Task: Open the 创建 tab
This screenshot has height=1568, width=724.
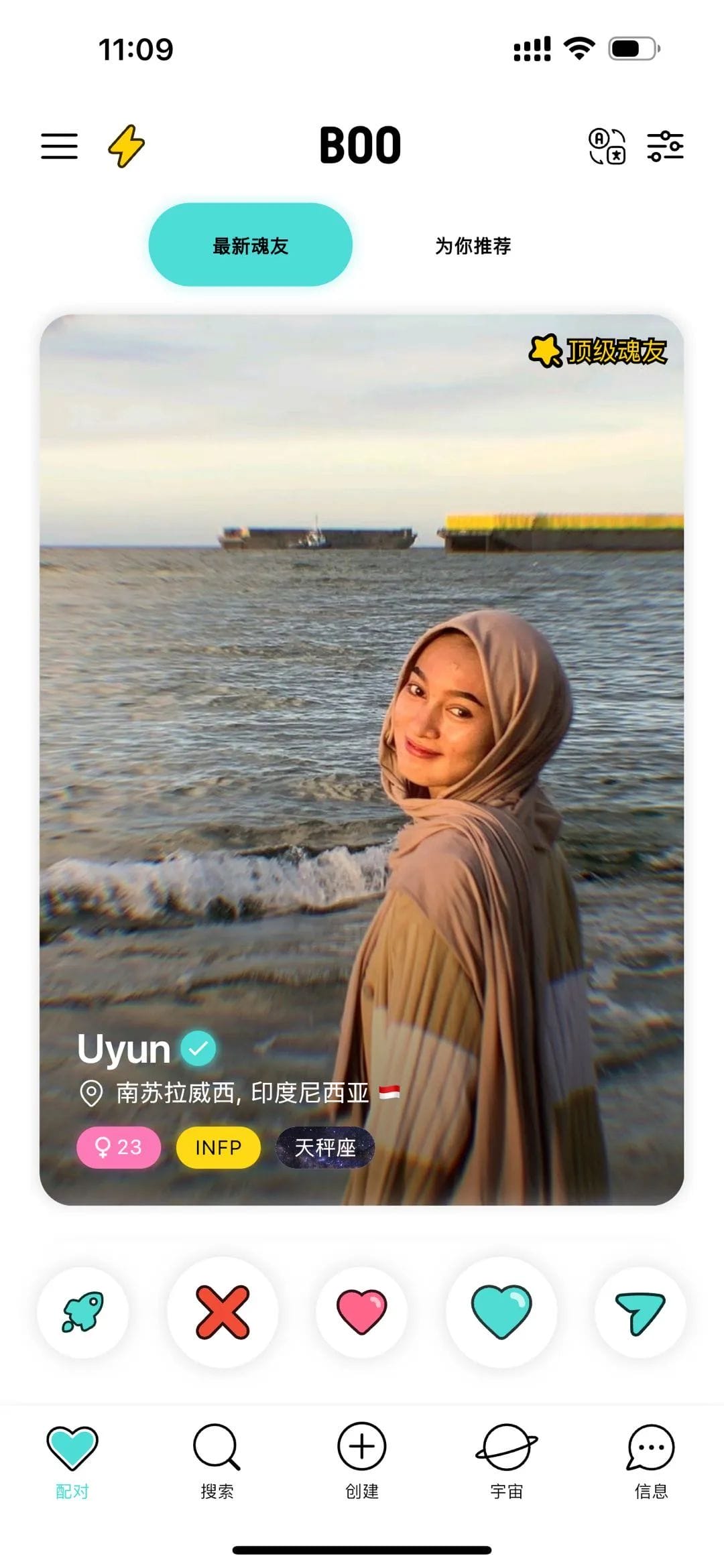Action: coord(361,1461)
